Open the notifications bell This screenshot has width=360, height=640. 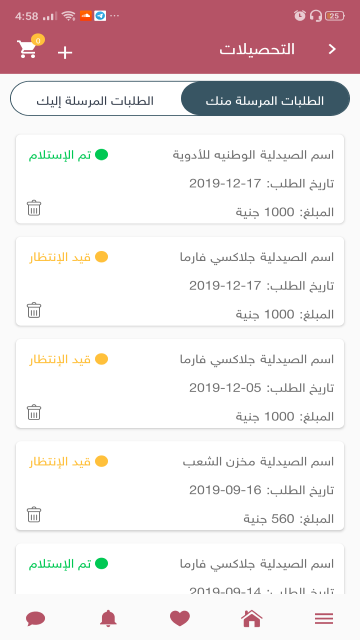[x=108, y=619]
